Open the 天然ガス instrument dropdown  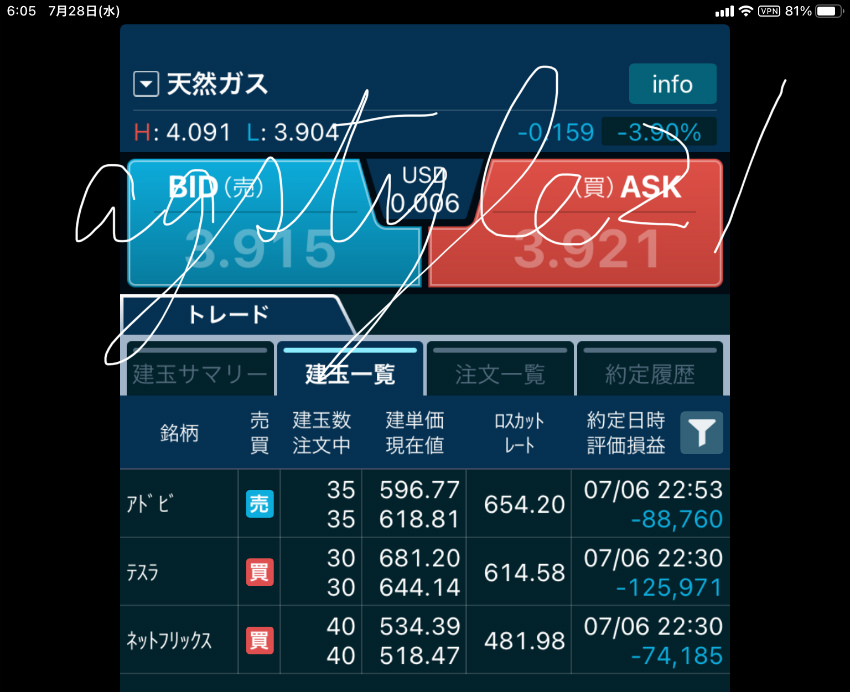point(147,85)
